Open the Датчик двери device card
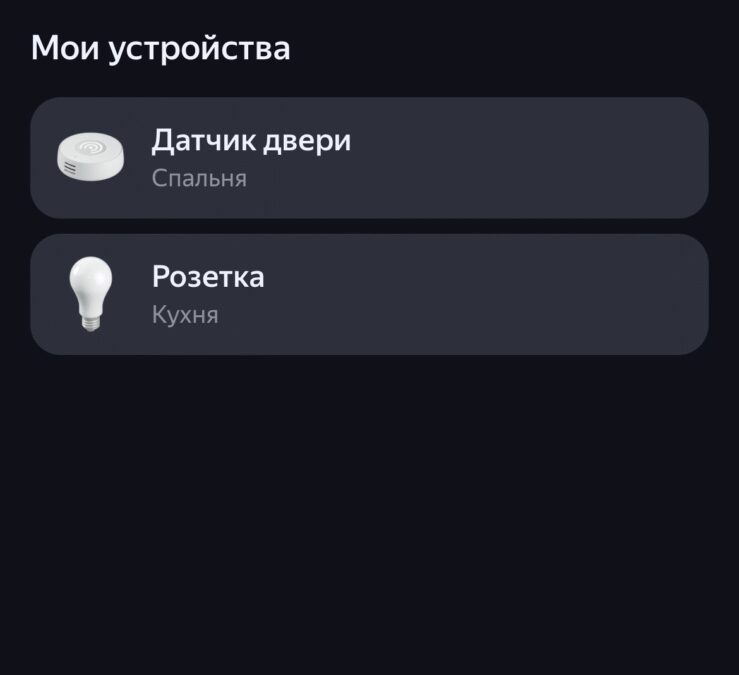 point(369,158)
